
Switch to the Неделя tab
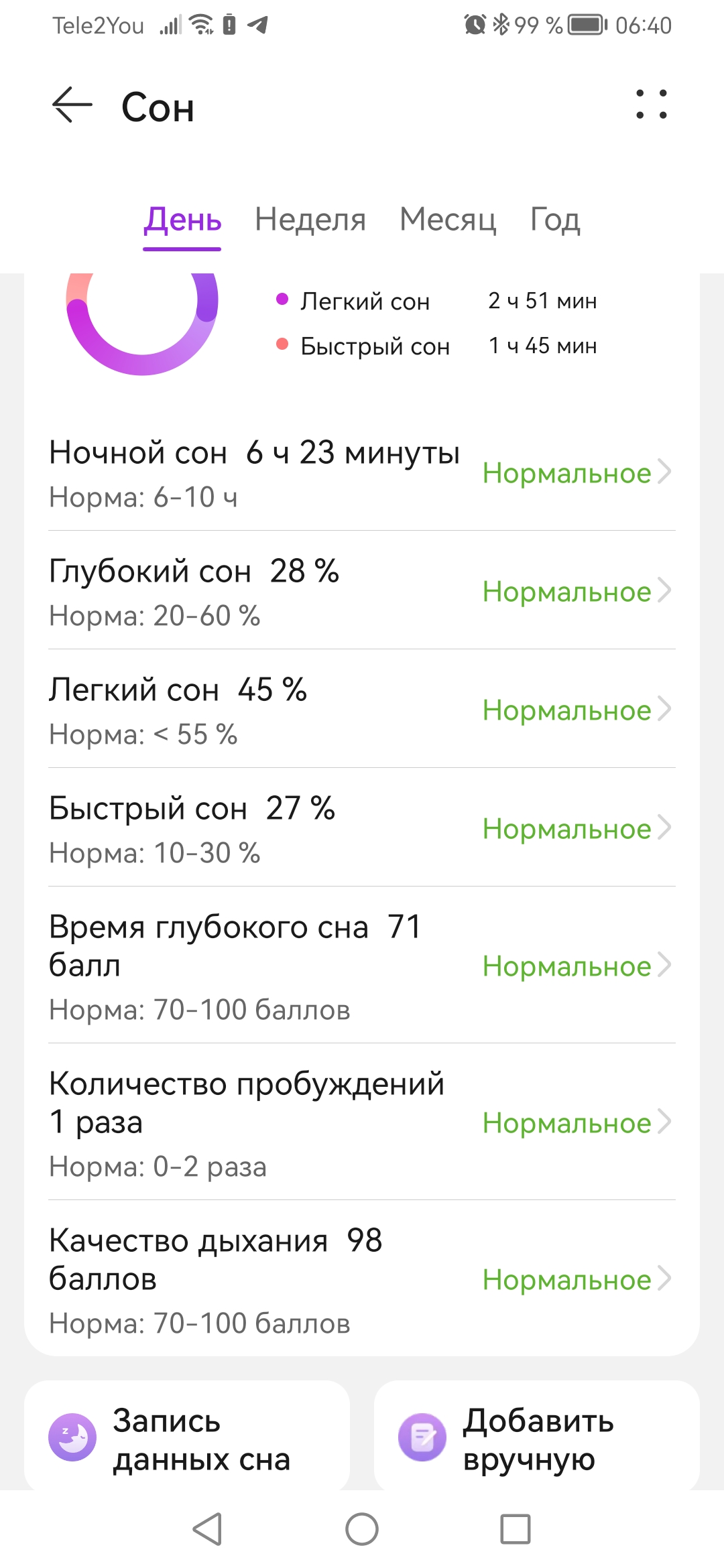point(310,220)
